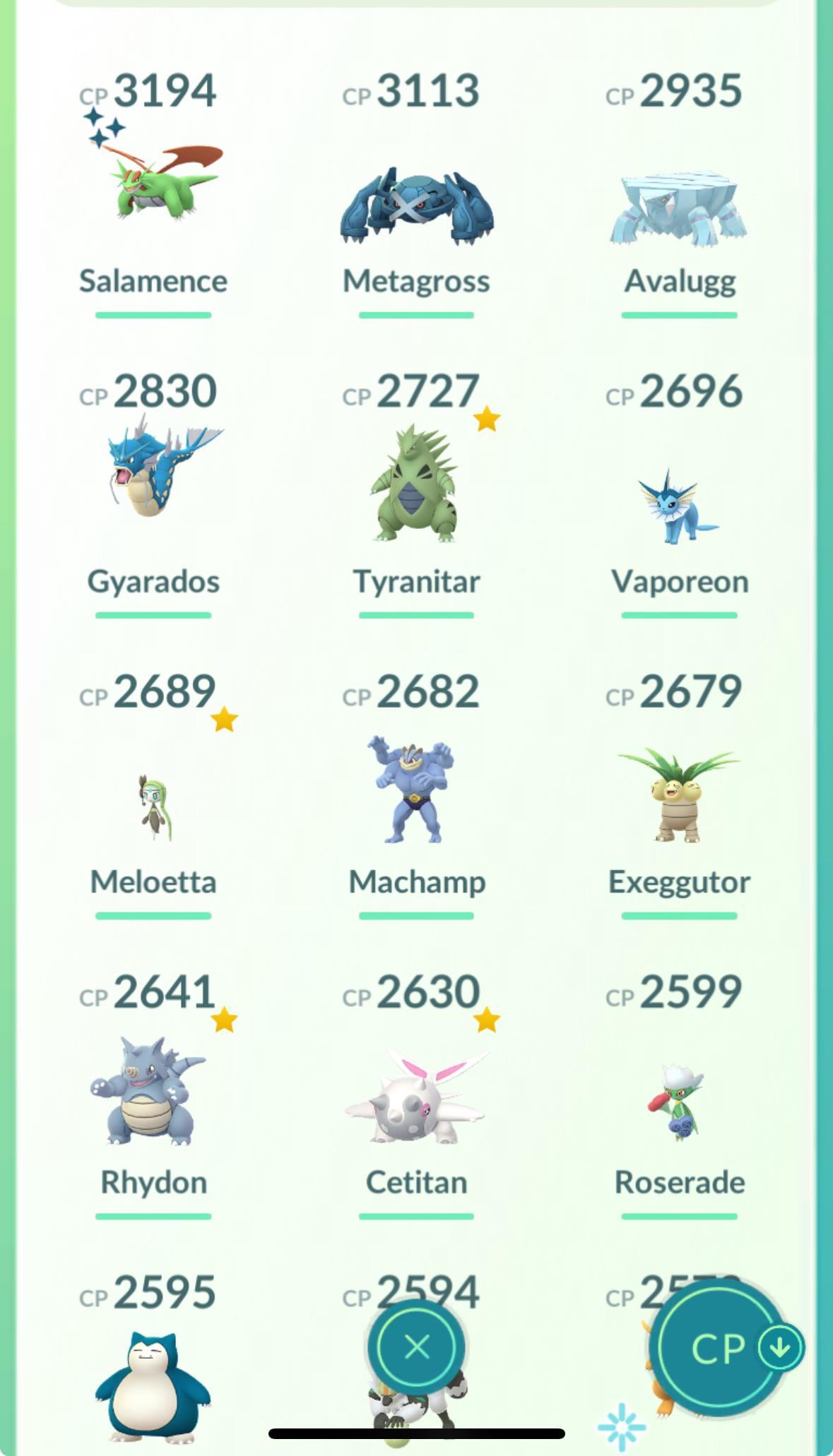The height and width of the screenshot is (1456, 833).
Task: Select Metagross with CP 3113
Action: point(416,206)
